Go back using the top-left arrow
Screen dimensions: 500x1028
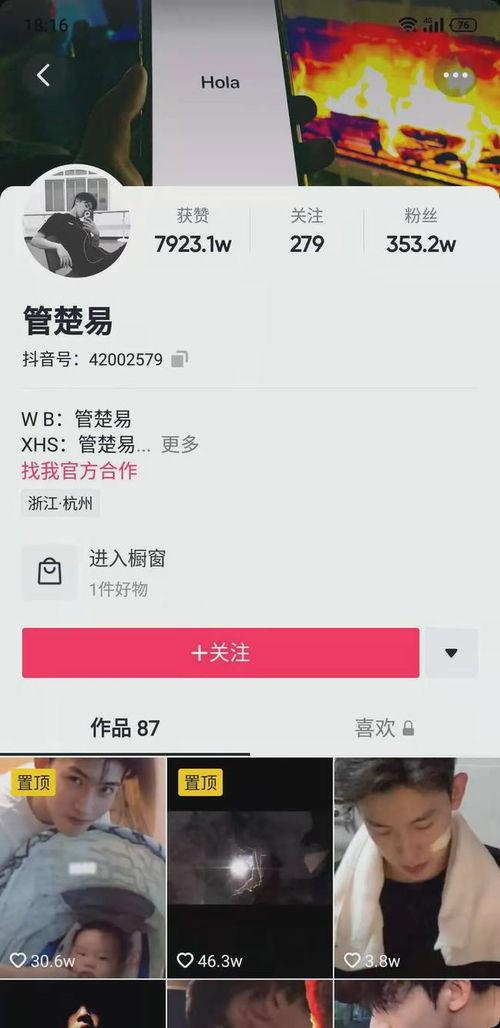point(43,75)
